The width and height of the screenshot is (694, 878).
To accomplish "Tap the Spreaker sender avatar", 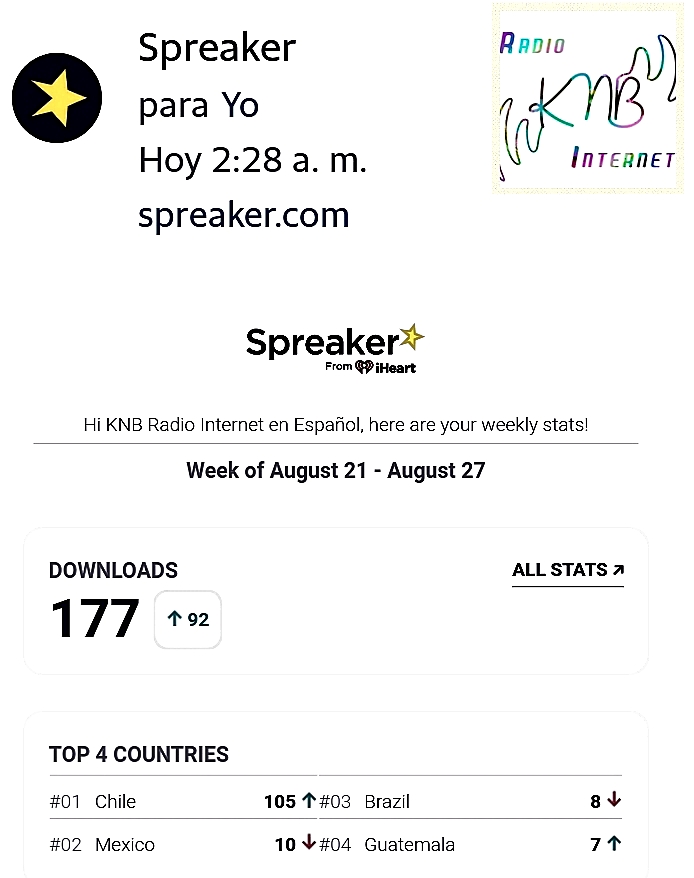I will (57, 98).
